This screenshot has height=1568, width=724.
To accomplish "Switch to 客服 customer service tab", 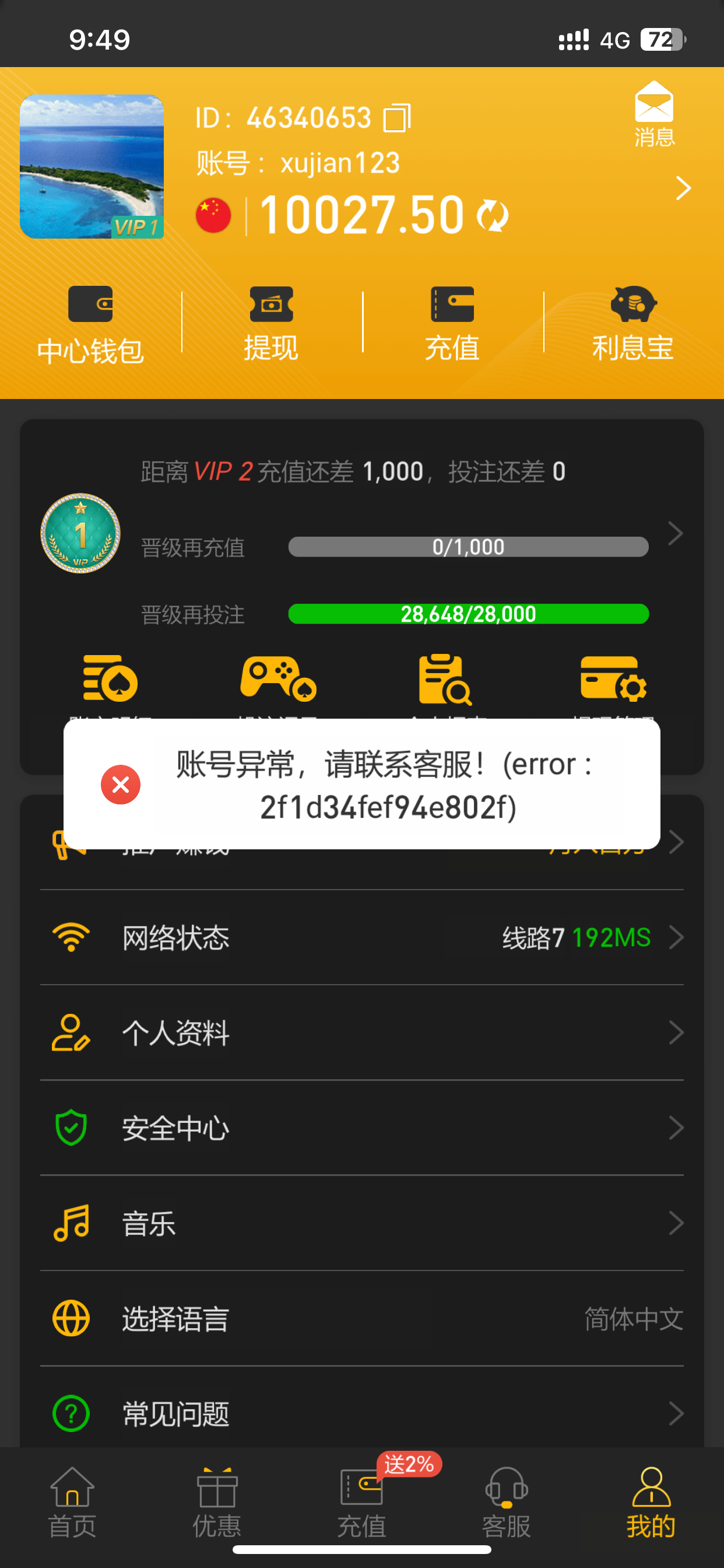I will pos(506,1501).
